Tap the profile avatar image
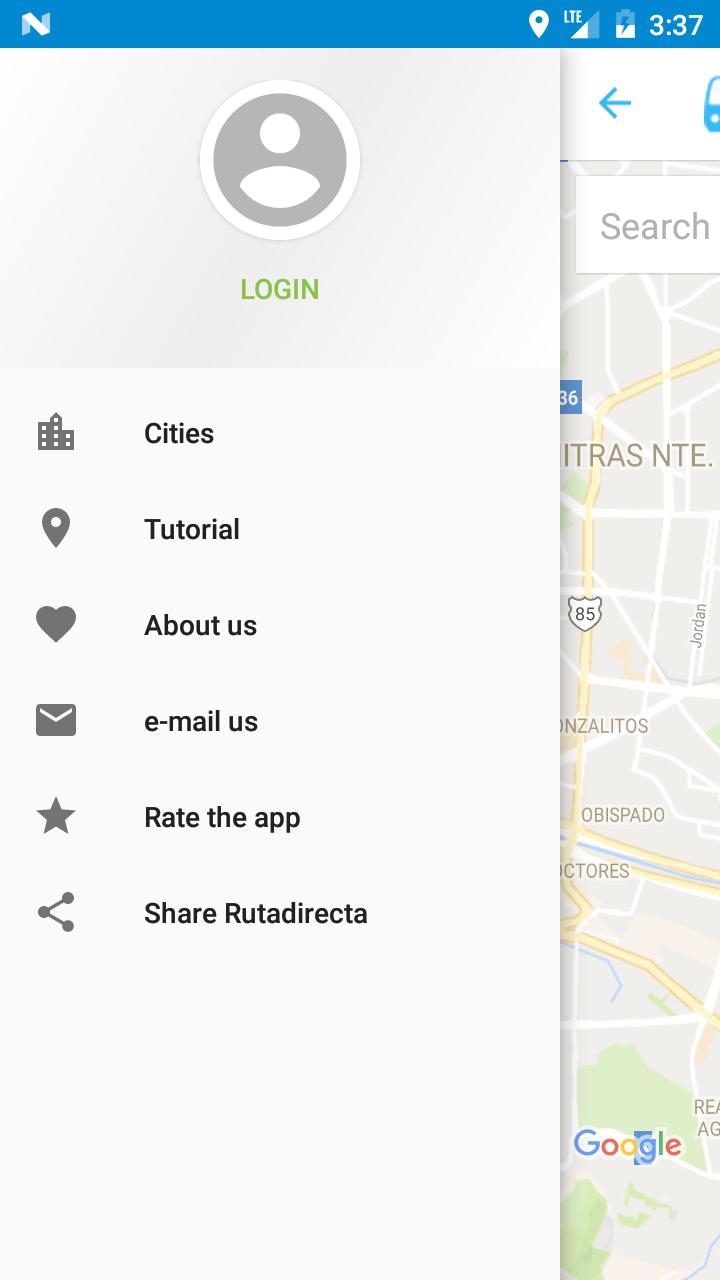The image size is (720, 1280). click(279, 160)
